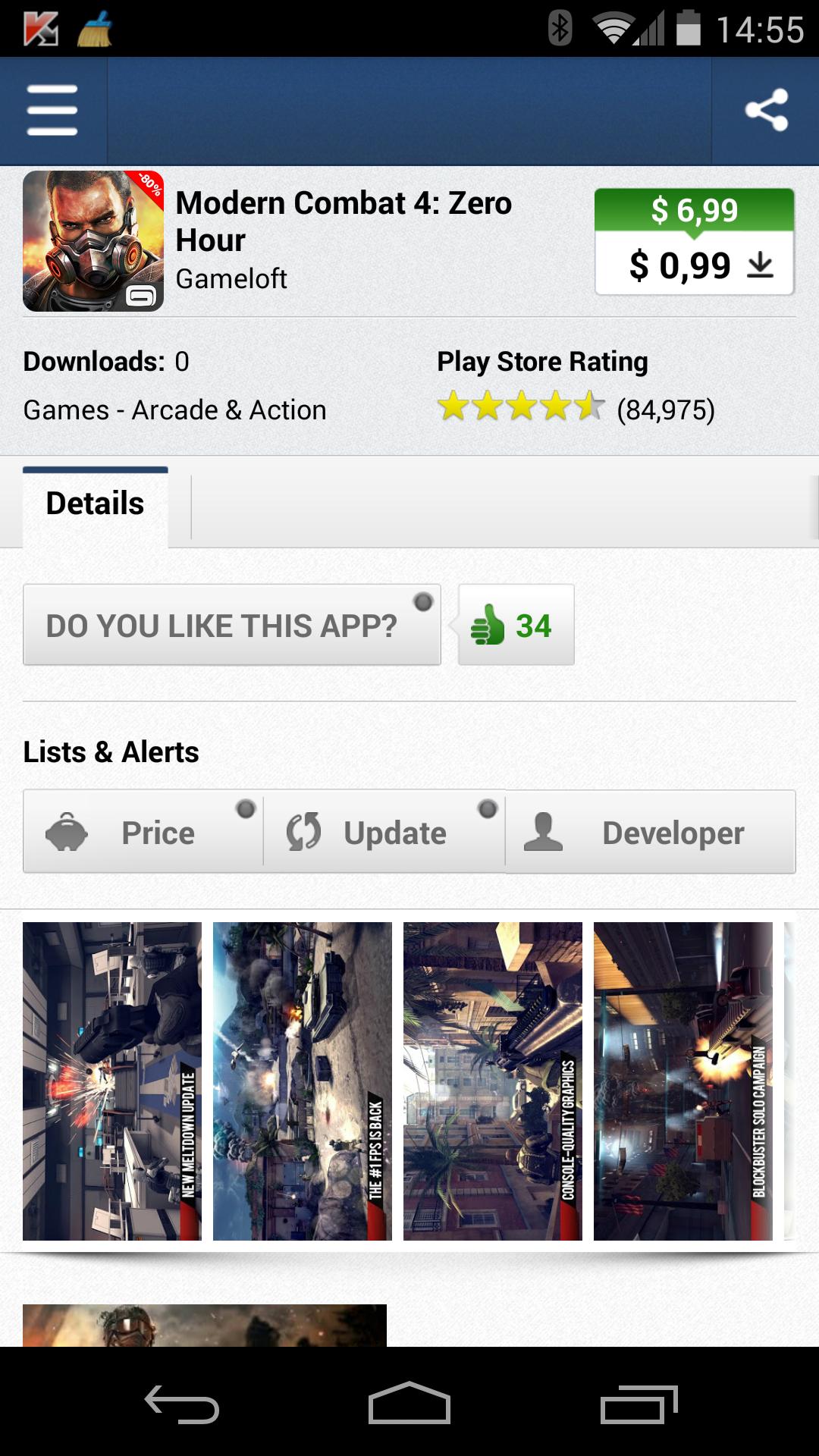Download app for $0,99 price button
Screen dimensions: 819x1456
(695, 265)
